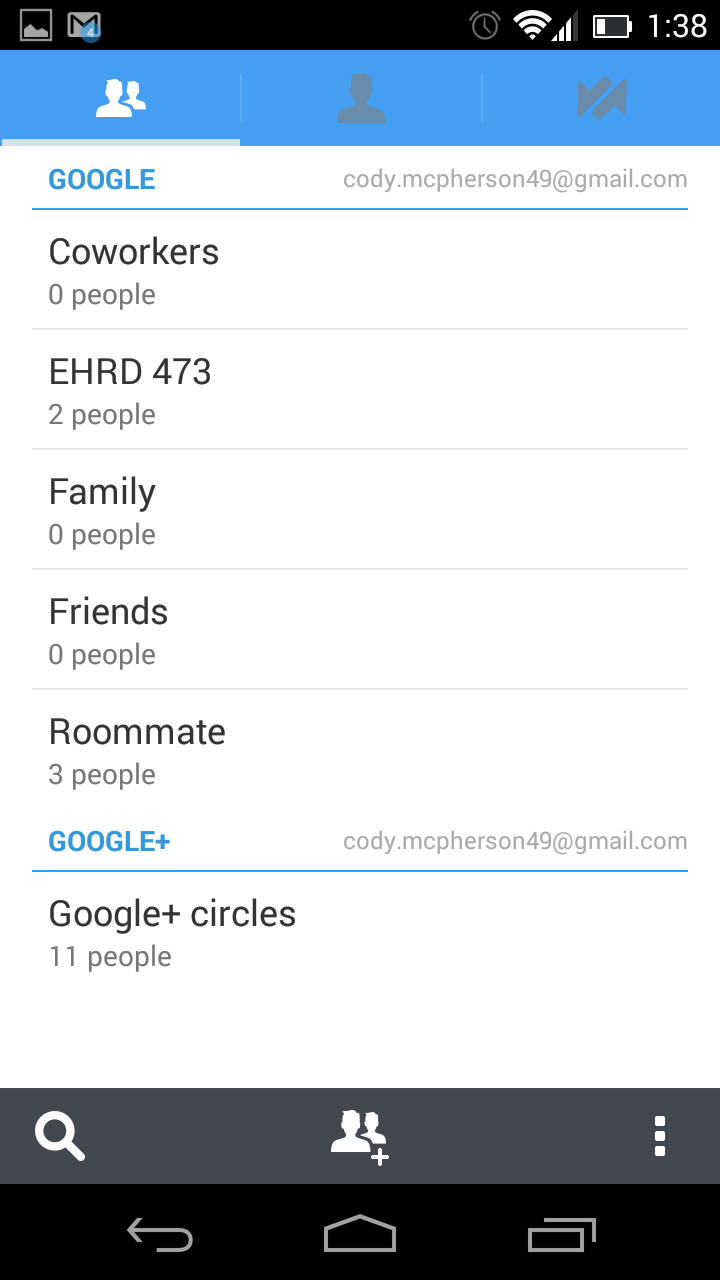Switch to the Groups tab
The height and width of the screenshot is (1280, 720).
pyautogui.click(x=121, y=98)
